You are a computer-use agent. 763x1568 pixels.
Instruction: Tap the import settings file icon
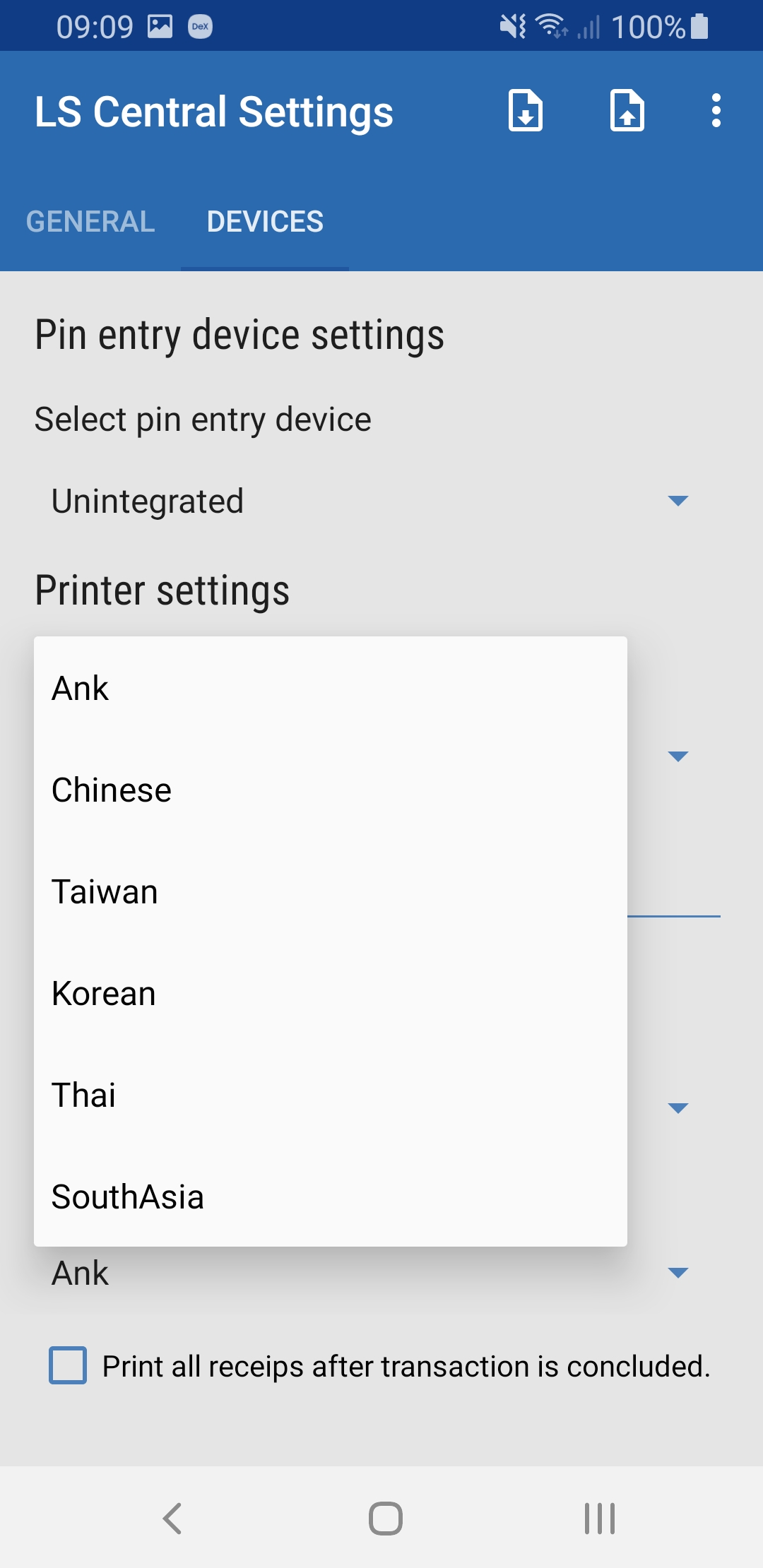[526, 111]
